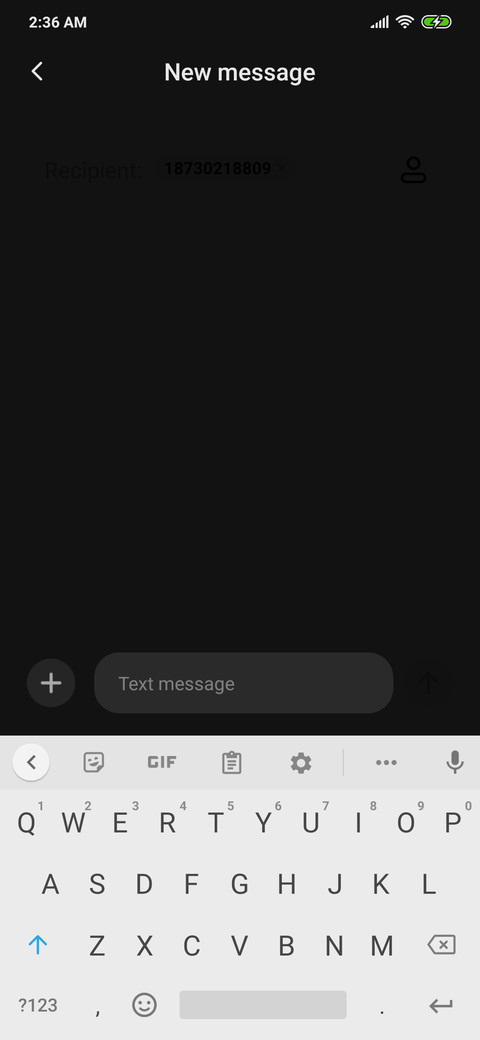Open the GIF search on keyboard
Screen dimensions: 480x1040
(x=162, y=762)
